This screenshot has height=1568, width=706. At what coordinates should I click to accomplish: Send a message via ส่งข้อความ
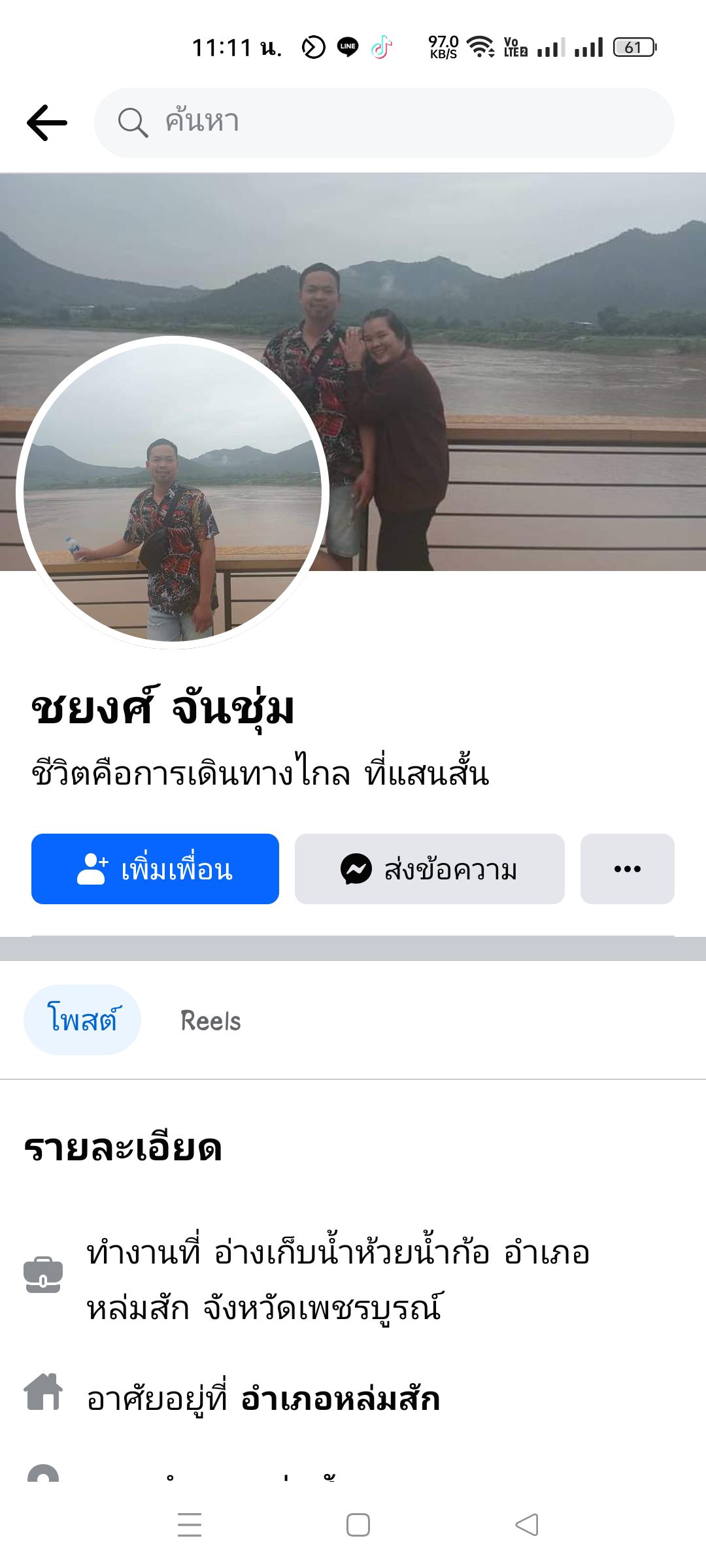429,869
